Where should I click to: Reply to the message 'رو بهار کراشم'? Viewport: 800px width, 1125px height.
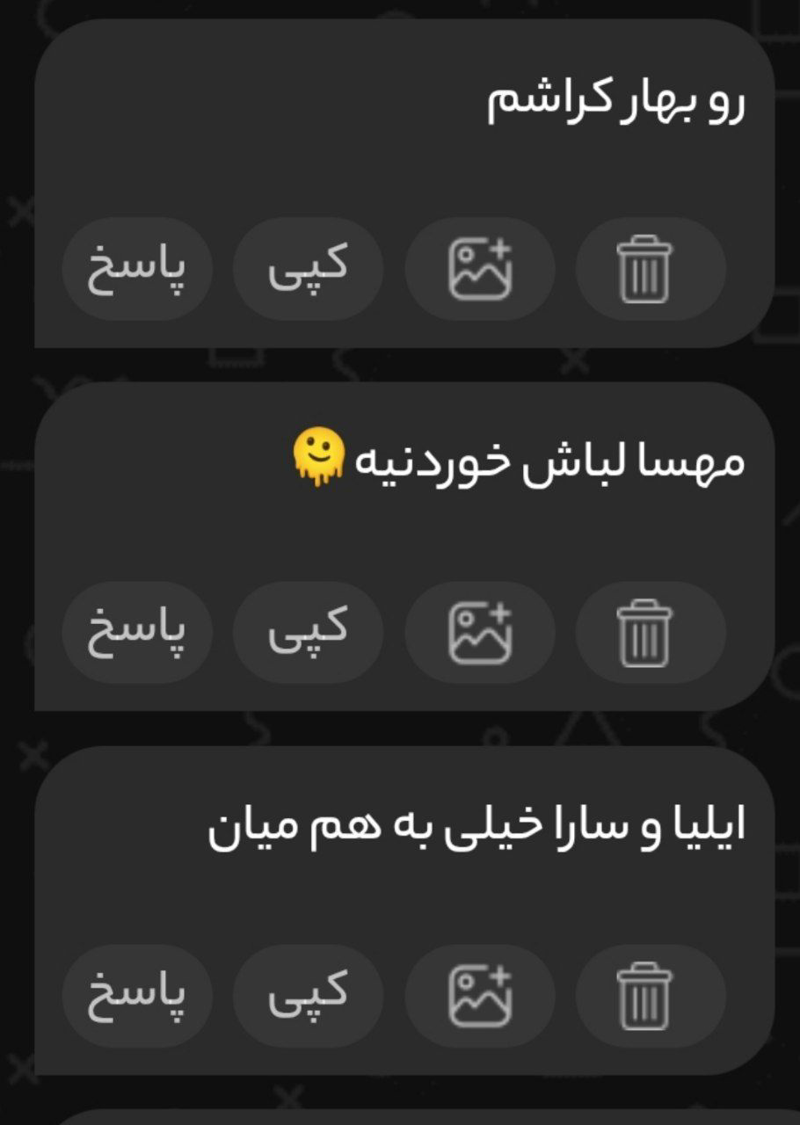[137, 269]
